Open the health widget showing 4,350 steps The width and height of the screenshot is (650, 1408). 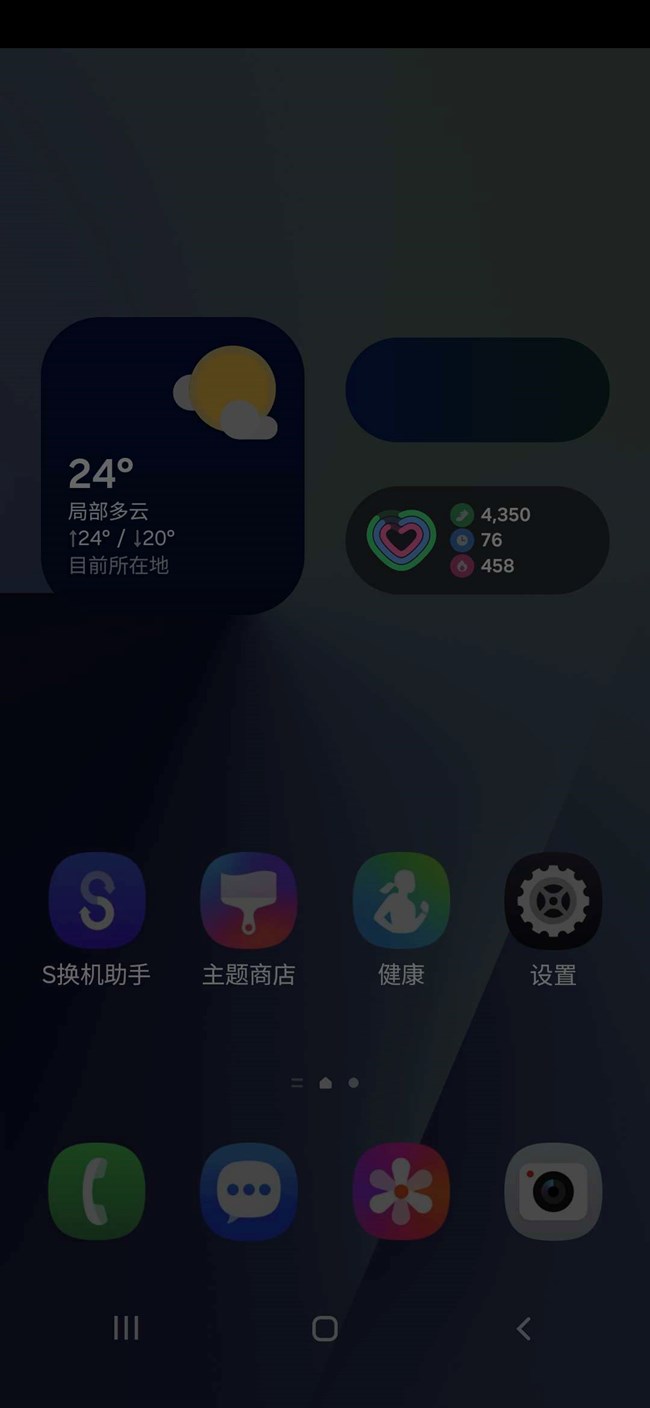(477, 540)
